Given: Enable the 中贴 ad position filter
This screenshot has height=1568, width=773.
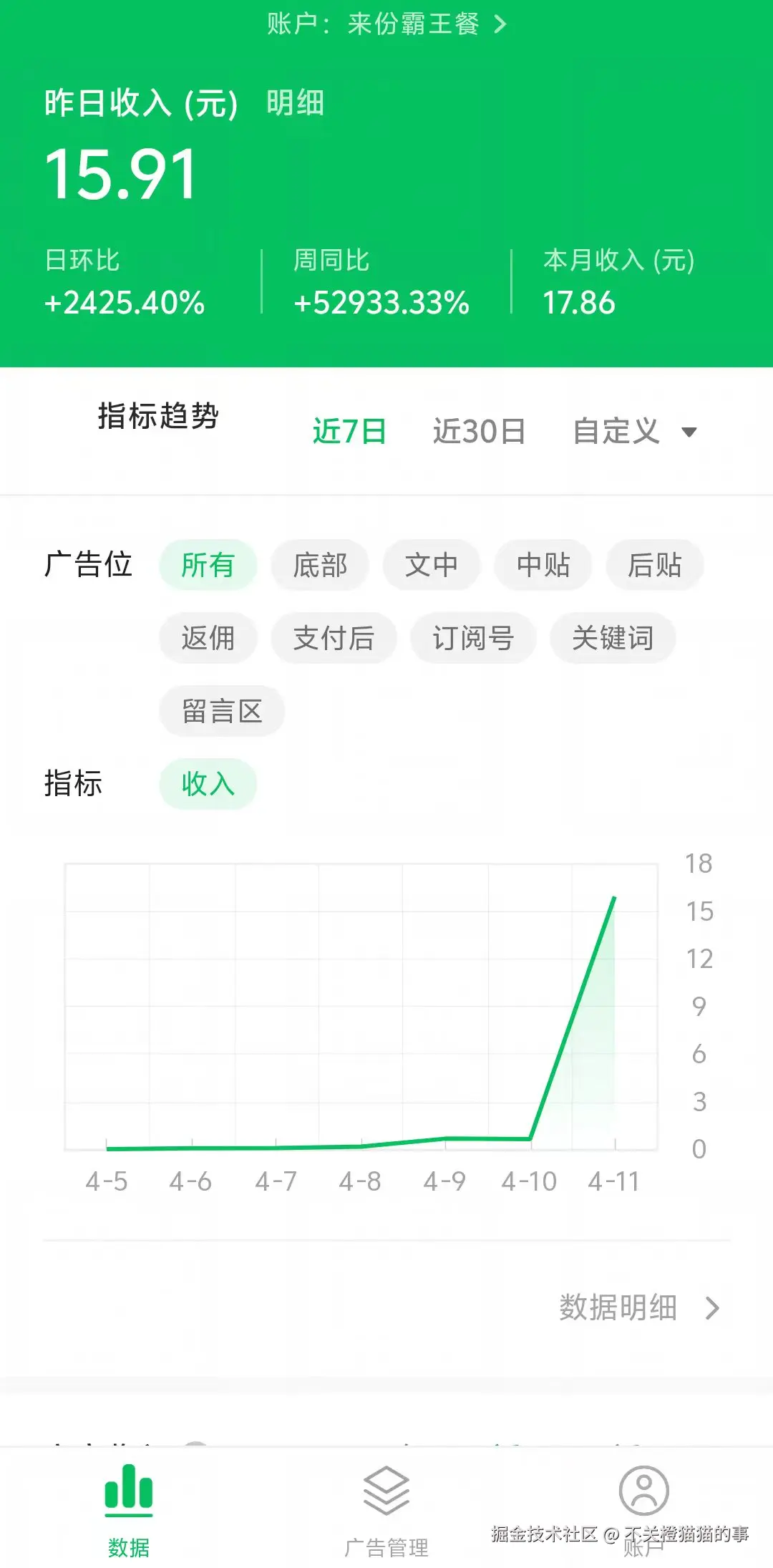Looking at the screenshot, I should [x=543, y=565].
